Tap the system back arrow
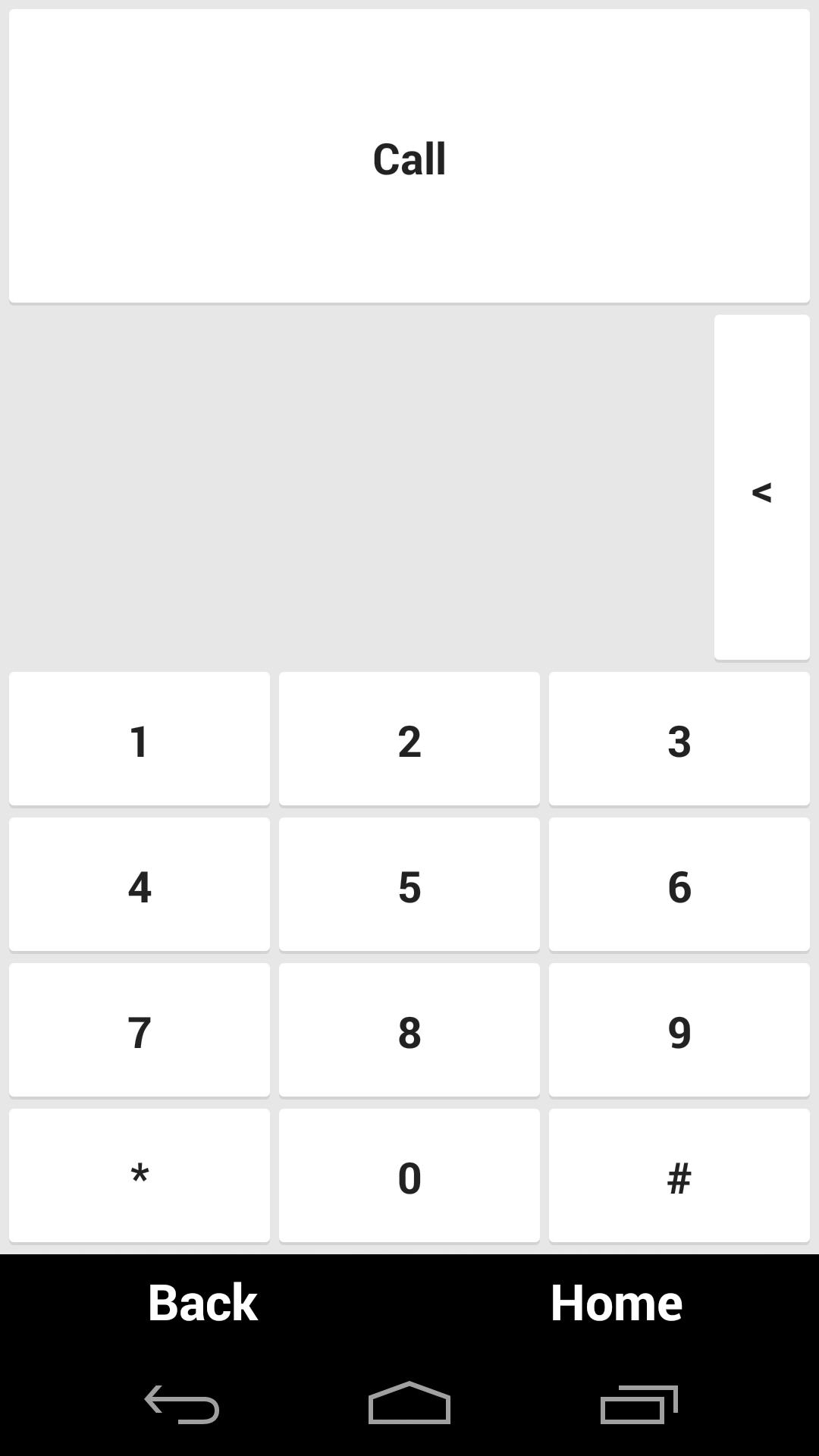The width and height of the screenshot is (819, 1456). point(182,1404)
